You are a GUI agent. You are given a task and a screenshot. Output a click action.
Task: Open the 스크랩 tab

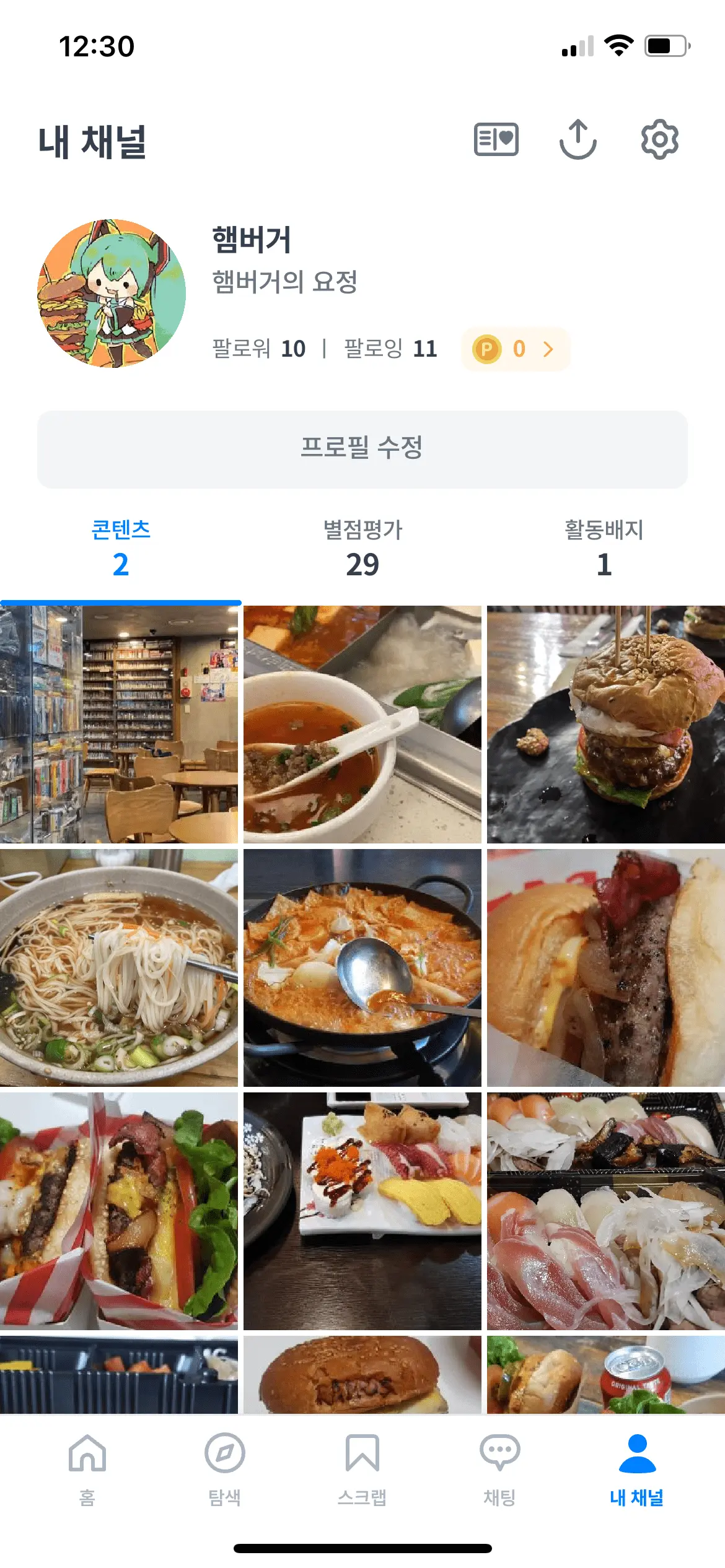tap(362, 1468)
